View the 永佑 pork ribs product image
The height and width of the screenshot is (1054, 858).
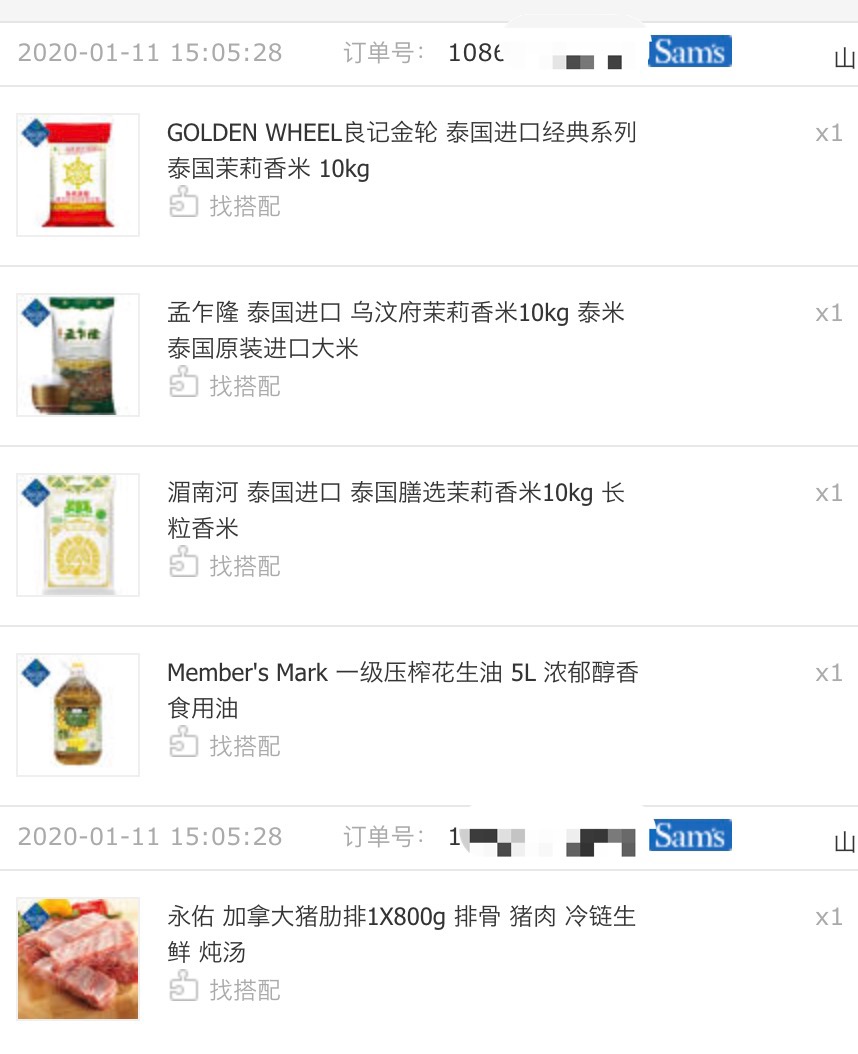tap(78, 959)
